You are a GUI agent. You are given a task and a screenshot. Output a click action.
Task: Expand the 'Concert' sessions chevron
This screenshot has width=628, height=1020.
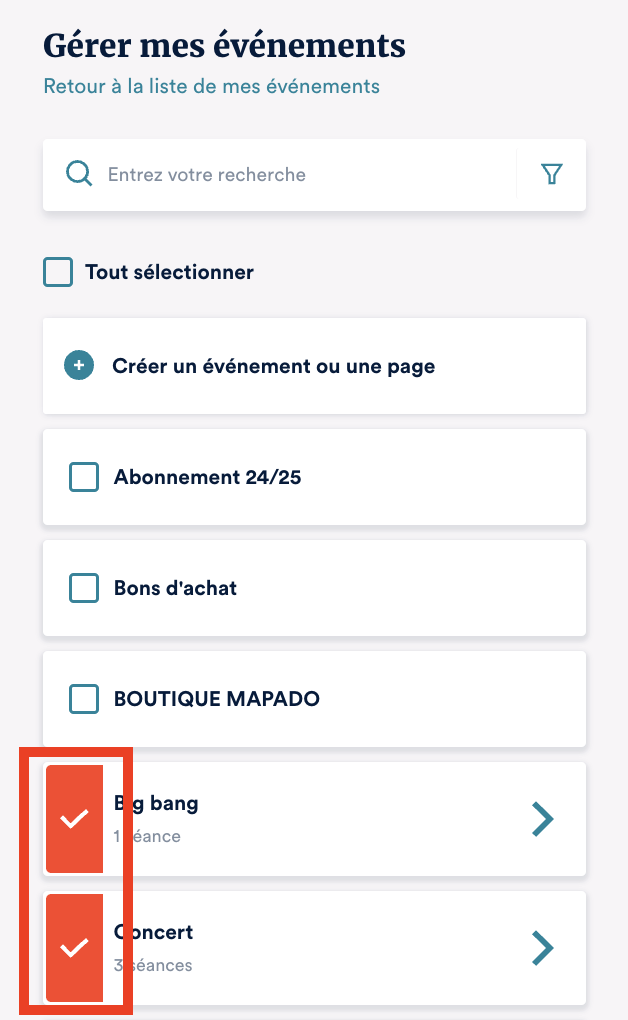click(x=542, y=947)
